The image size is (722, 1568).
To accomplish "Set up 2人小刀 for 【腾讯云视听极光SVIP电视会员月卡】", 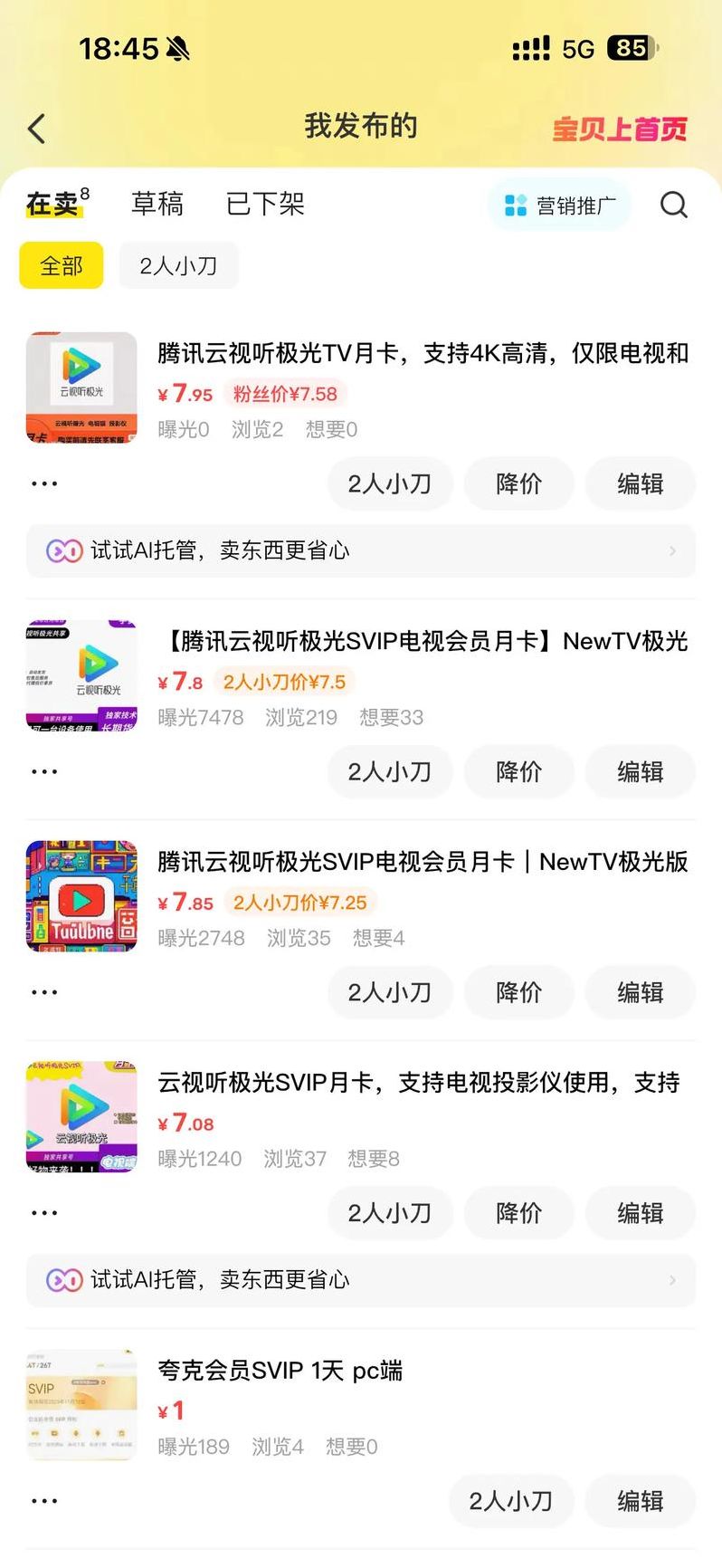I will point(389,772).
